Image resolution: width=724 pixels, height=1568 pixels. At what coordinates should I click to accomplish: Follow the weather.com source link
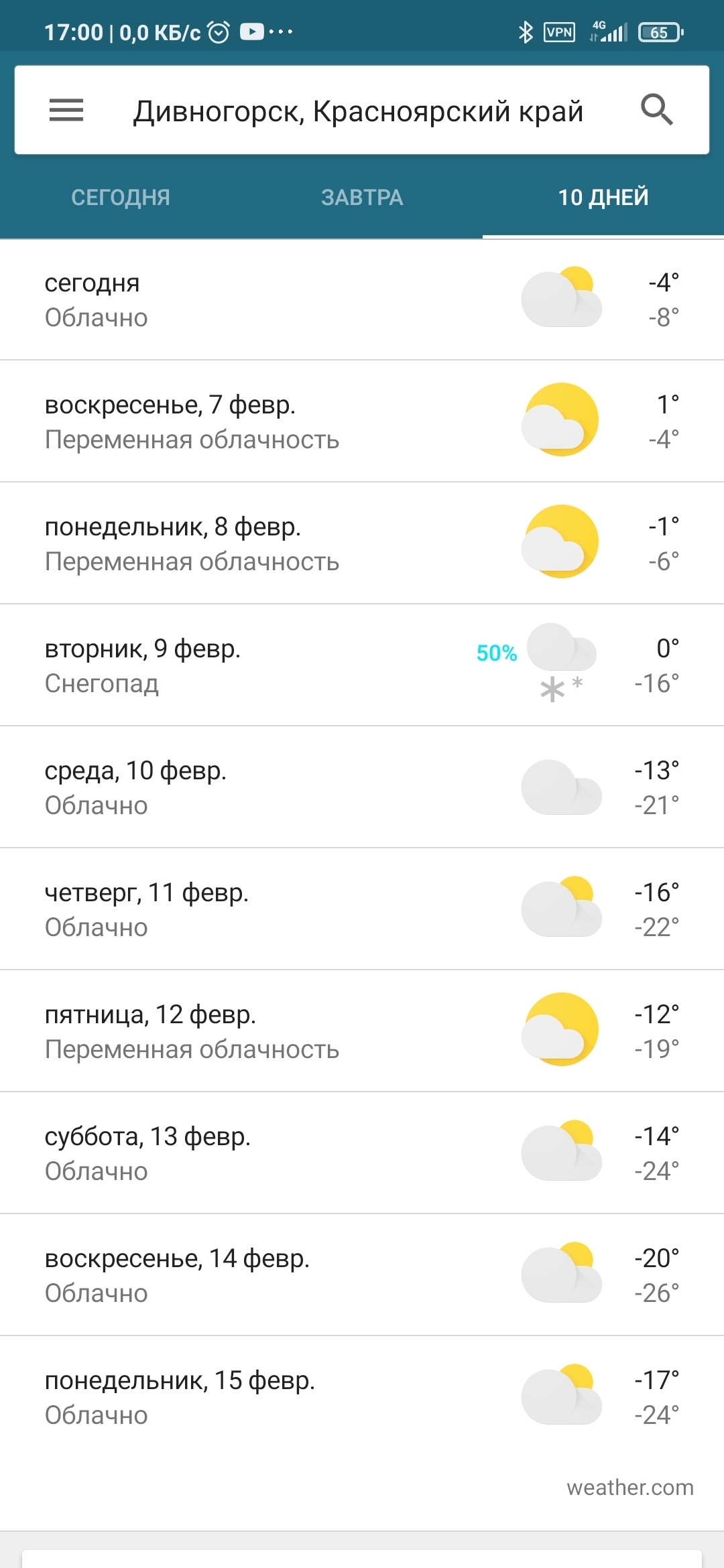click(x=629, y=1488)
